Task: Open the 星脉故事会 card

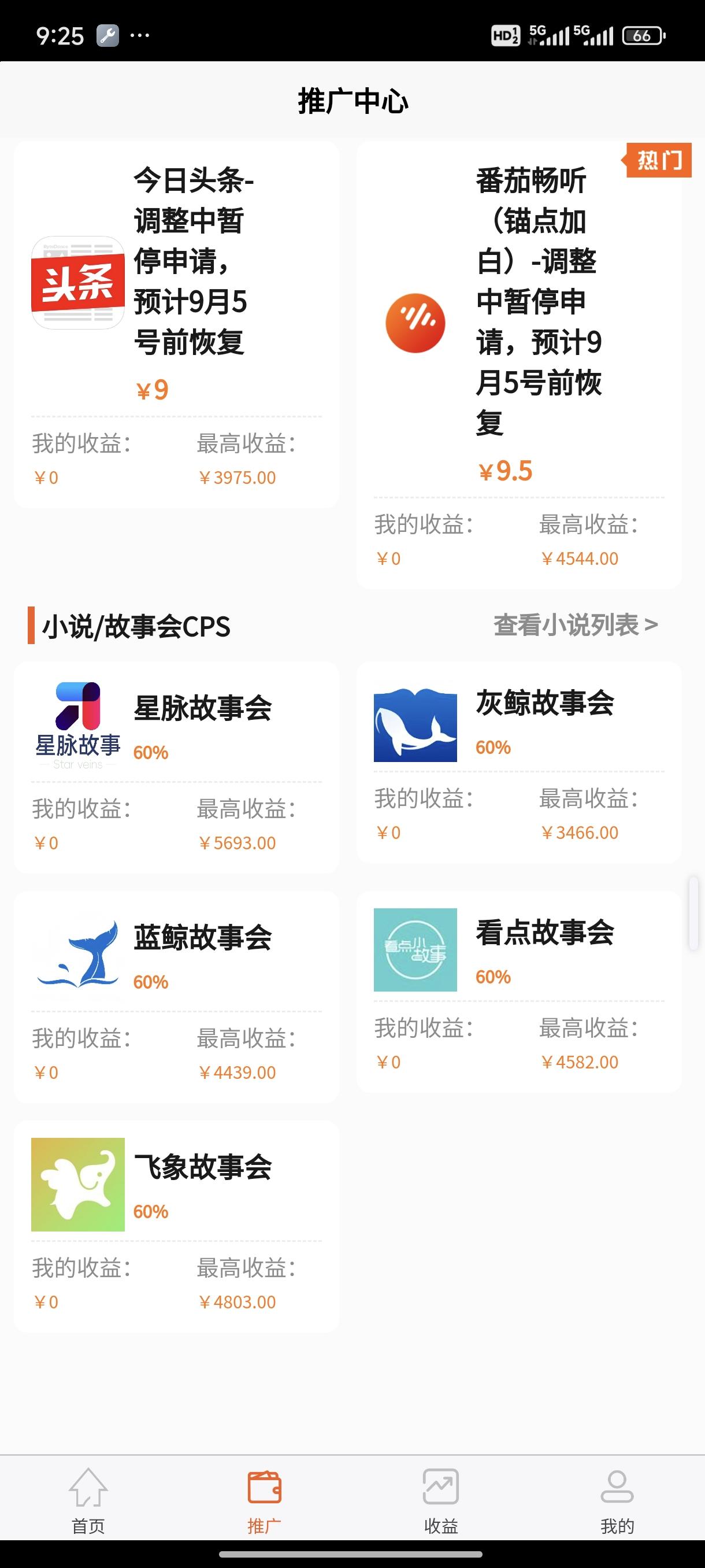Action: pyautogui.click(x=176, y=768)
